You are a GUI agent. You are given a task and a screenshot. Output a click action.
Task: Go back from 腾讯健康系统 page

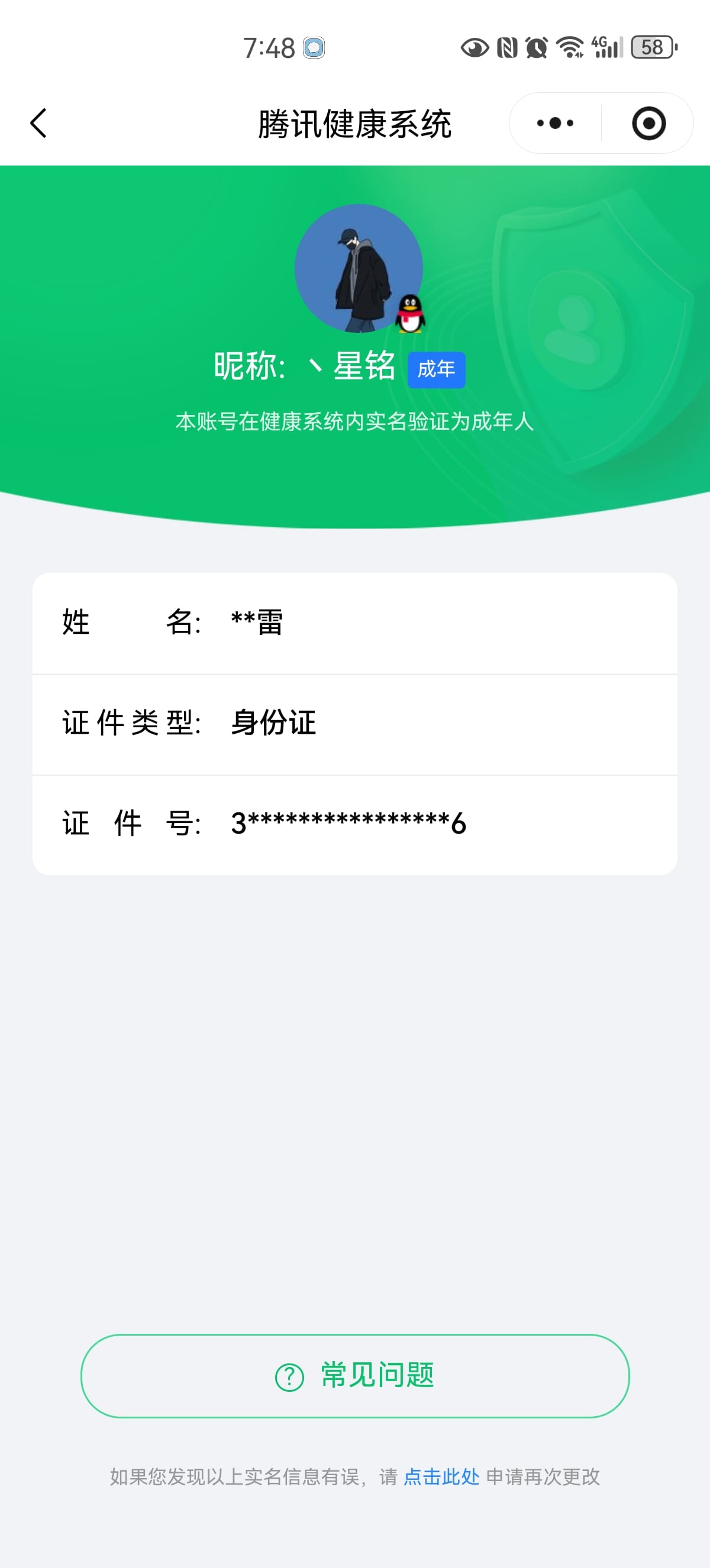point(38,124)
